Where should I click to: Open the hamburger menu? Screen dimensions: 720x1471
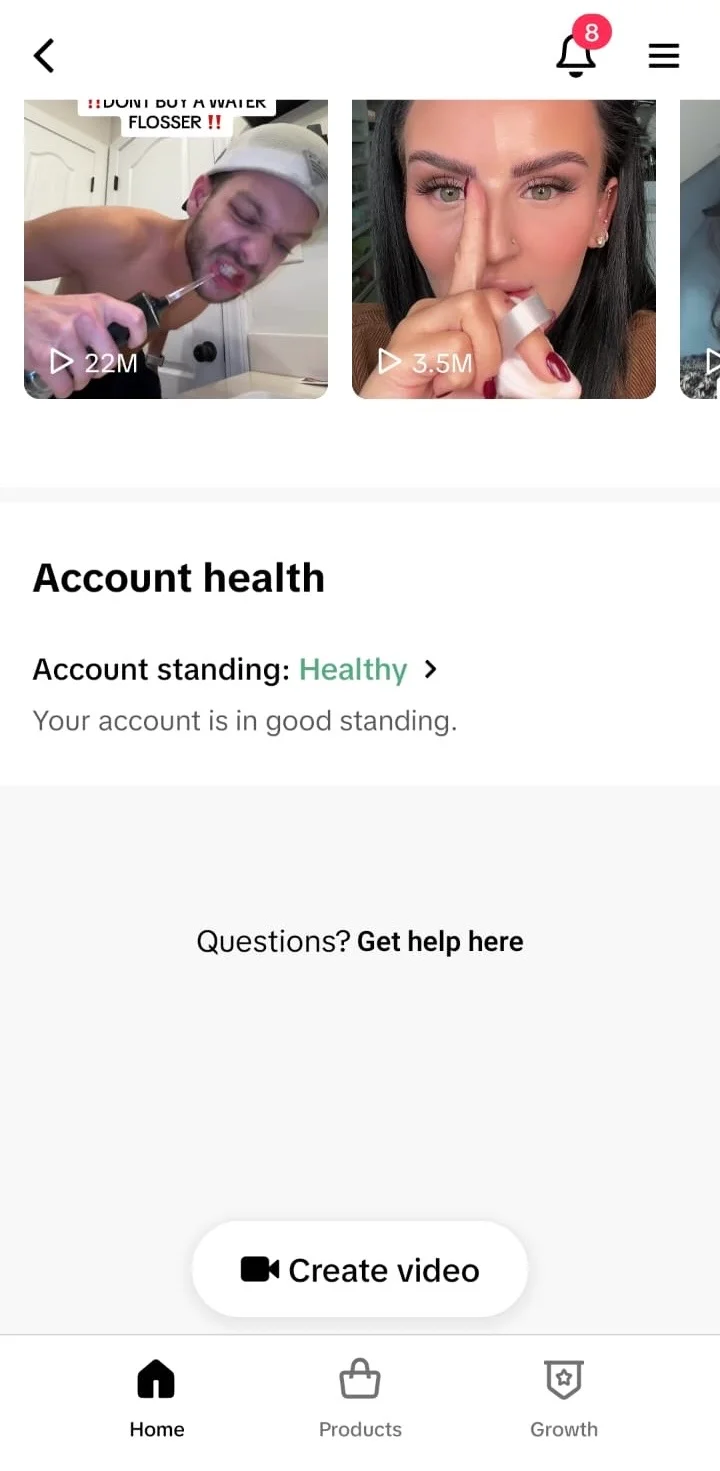point(664,56)
